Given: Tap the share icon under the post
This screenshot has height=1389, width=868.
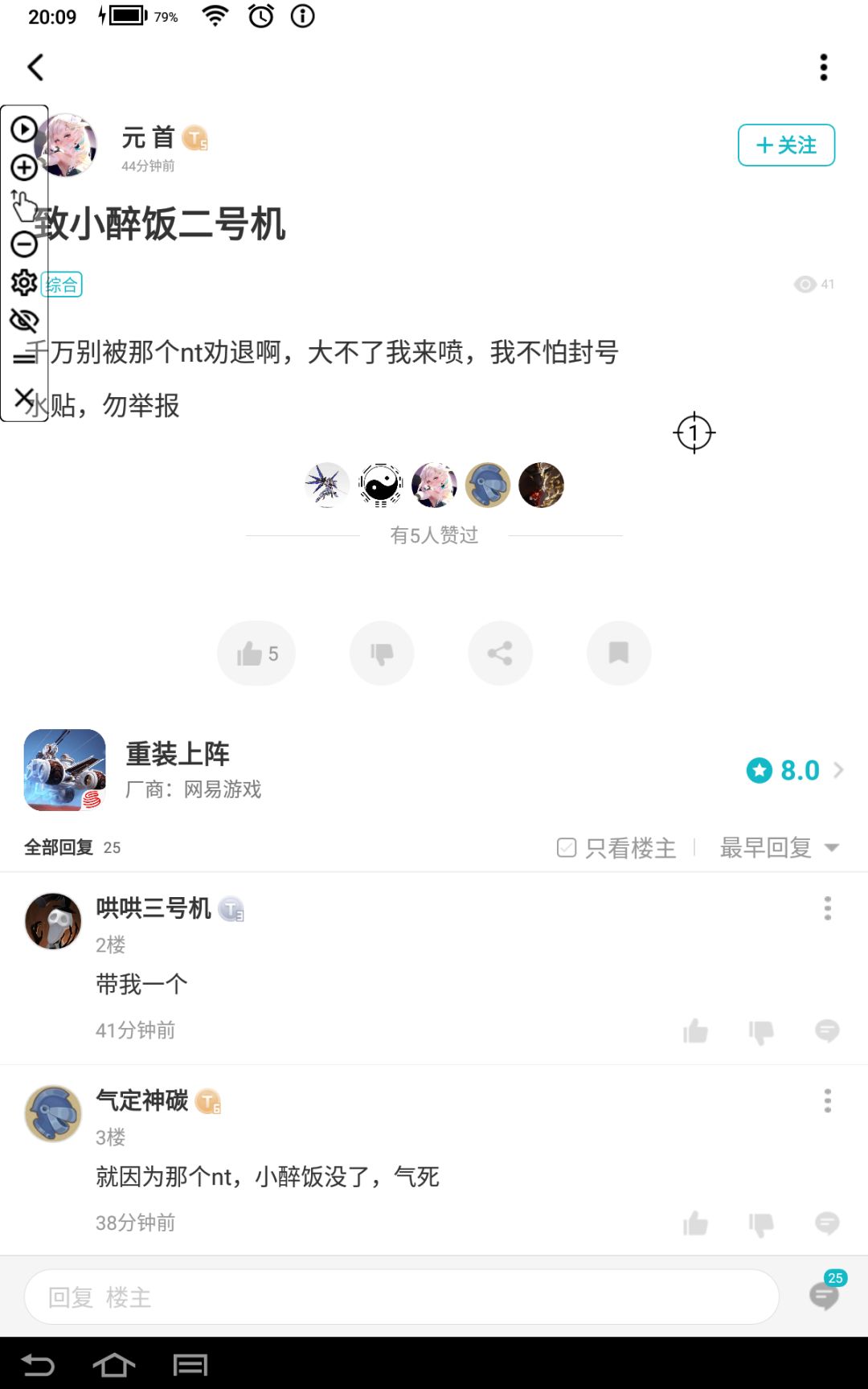Looking at the screenshot, I should coord(500,653).
